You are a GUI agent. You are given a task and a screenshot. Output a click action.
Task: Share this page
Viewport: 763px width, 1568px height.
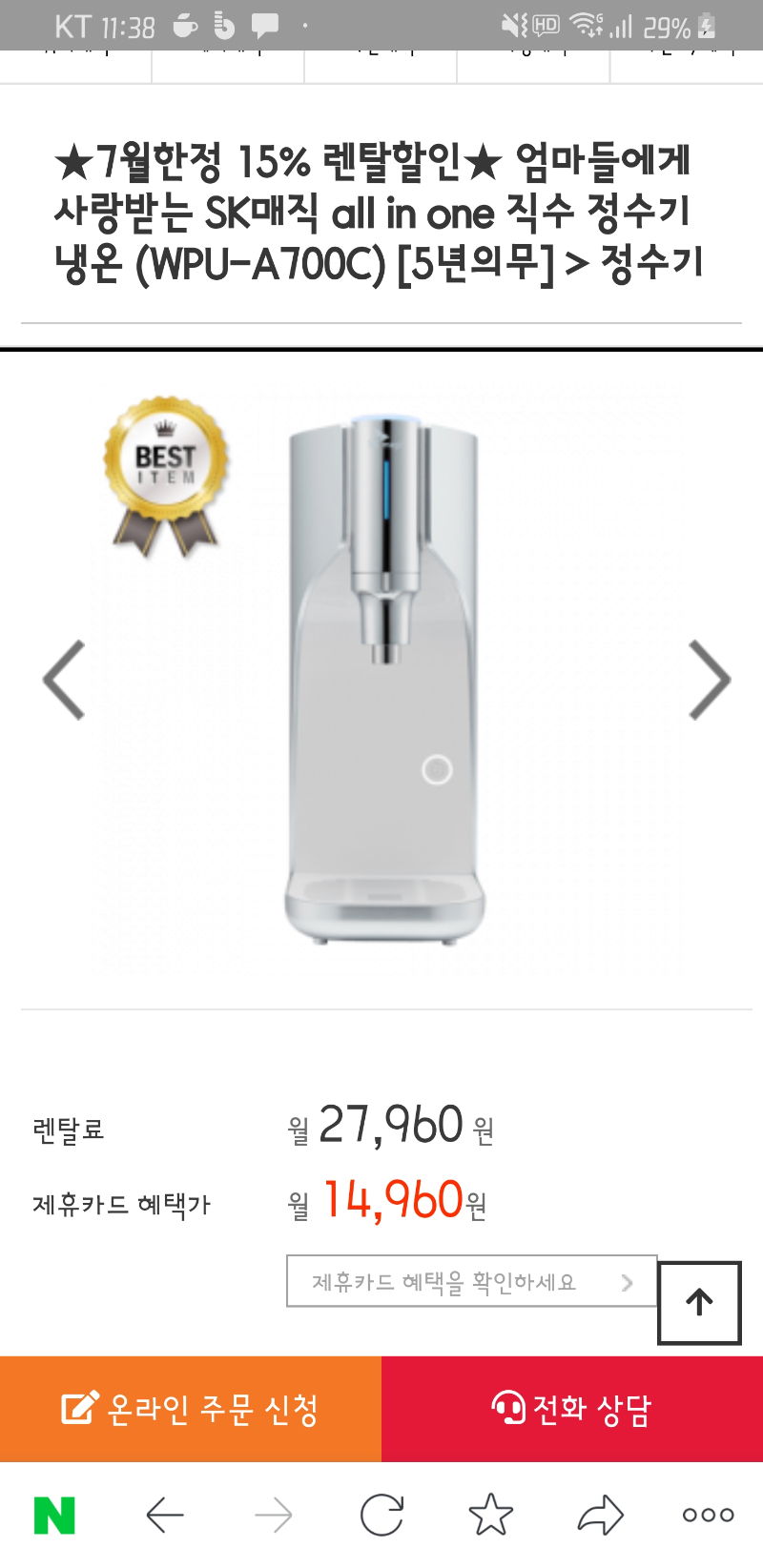[x=600, y=1515]
